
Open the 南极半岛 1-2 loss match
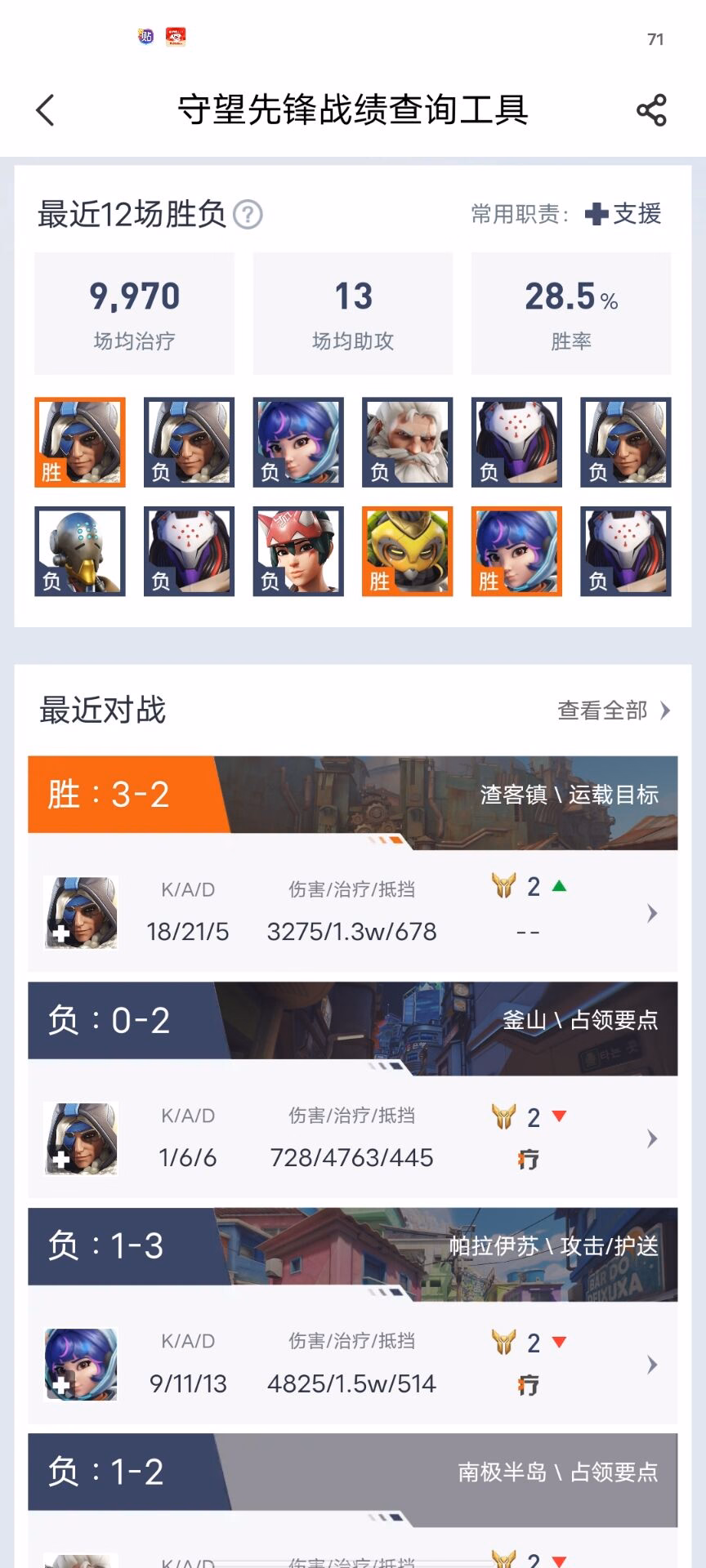pos(353,1501)
